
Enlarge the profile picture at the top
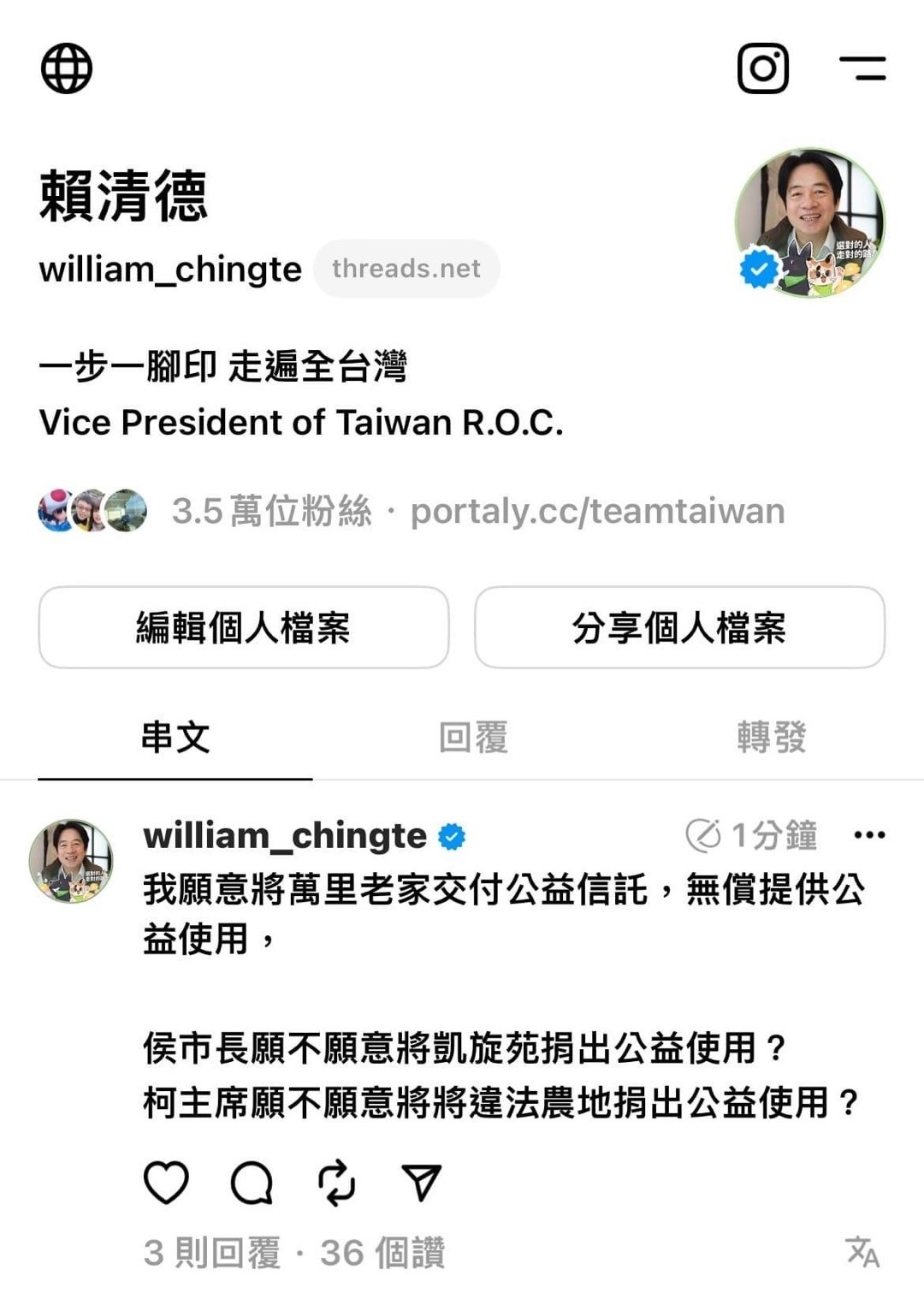pos(809,223)
